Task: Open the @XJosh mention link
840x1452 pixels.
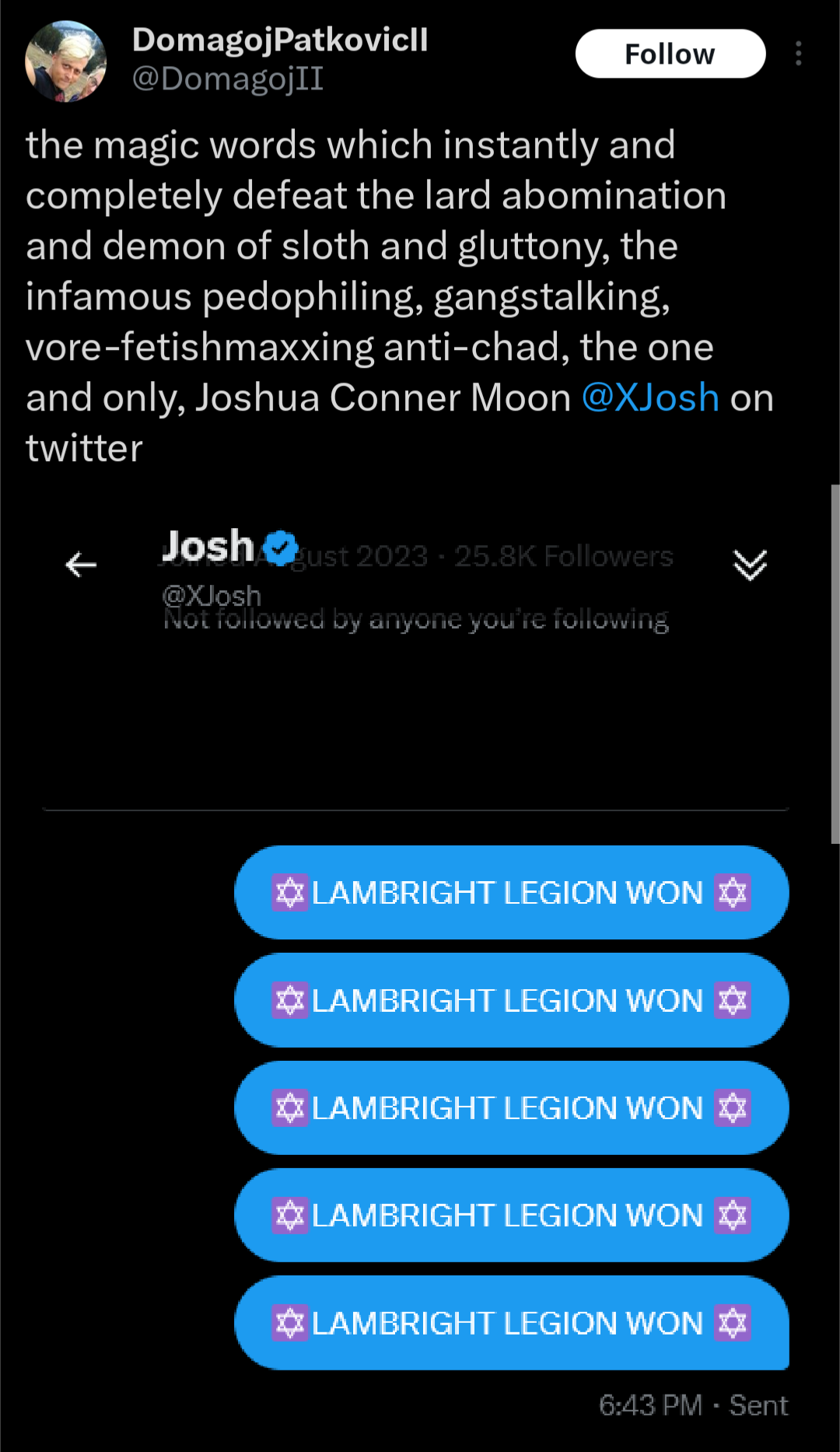Action: 650,397
